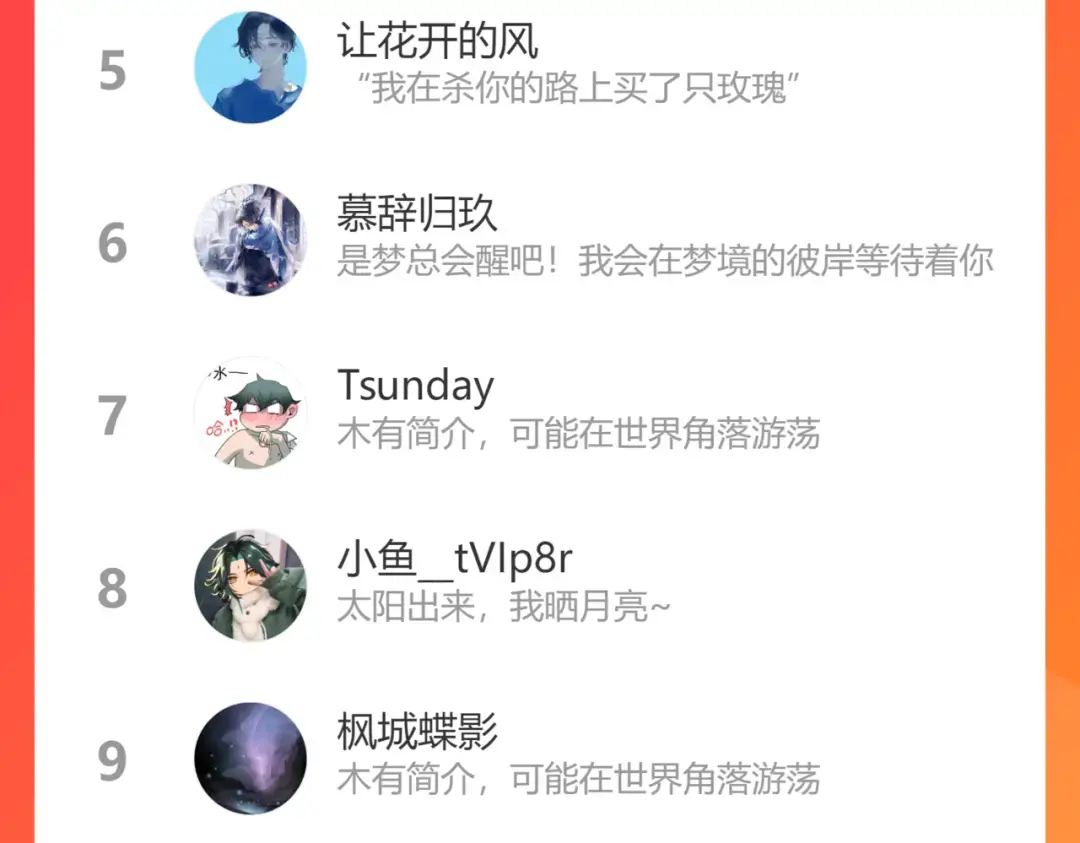Open the profile of 让花开的风

[438, 44]
